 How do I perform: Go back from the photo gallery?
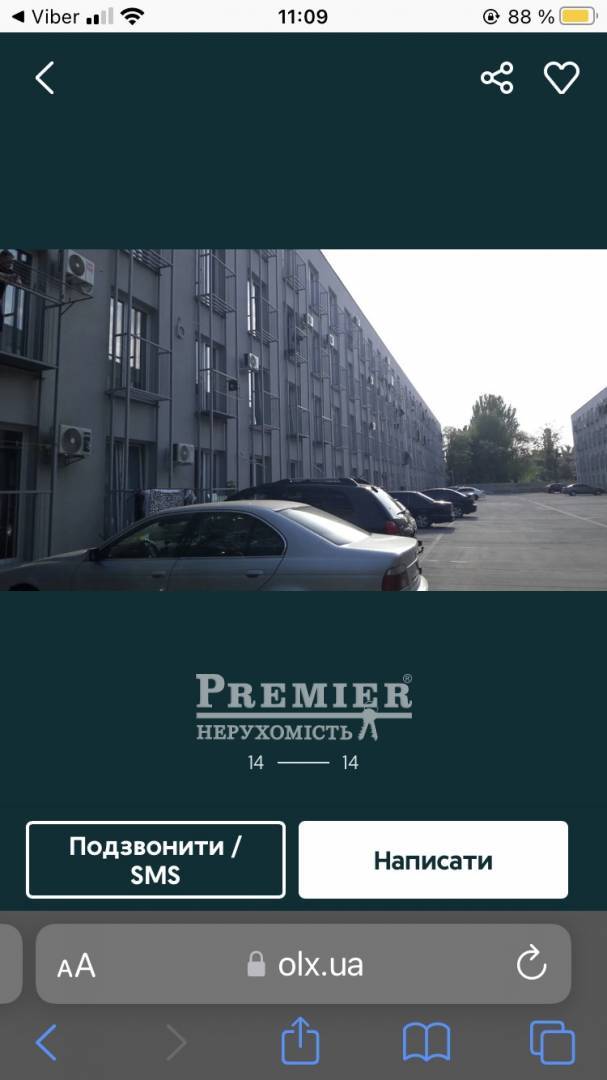[45, 77]
